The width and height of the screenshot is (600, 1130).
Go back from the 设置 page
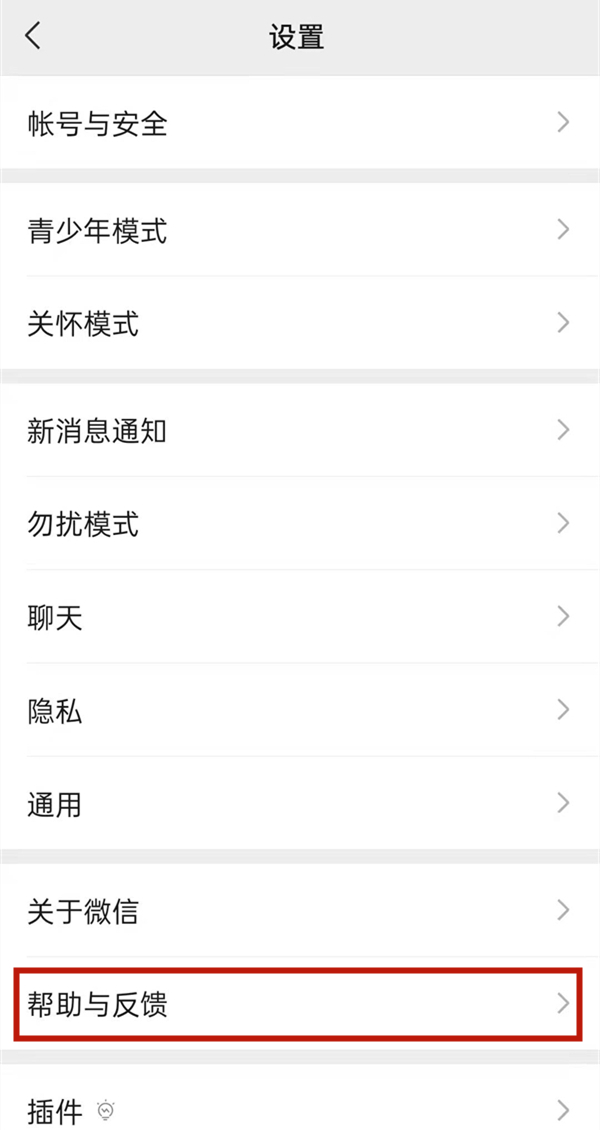34,37
